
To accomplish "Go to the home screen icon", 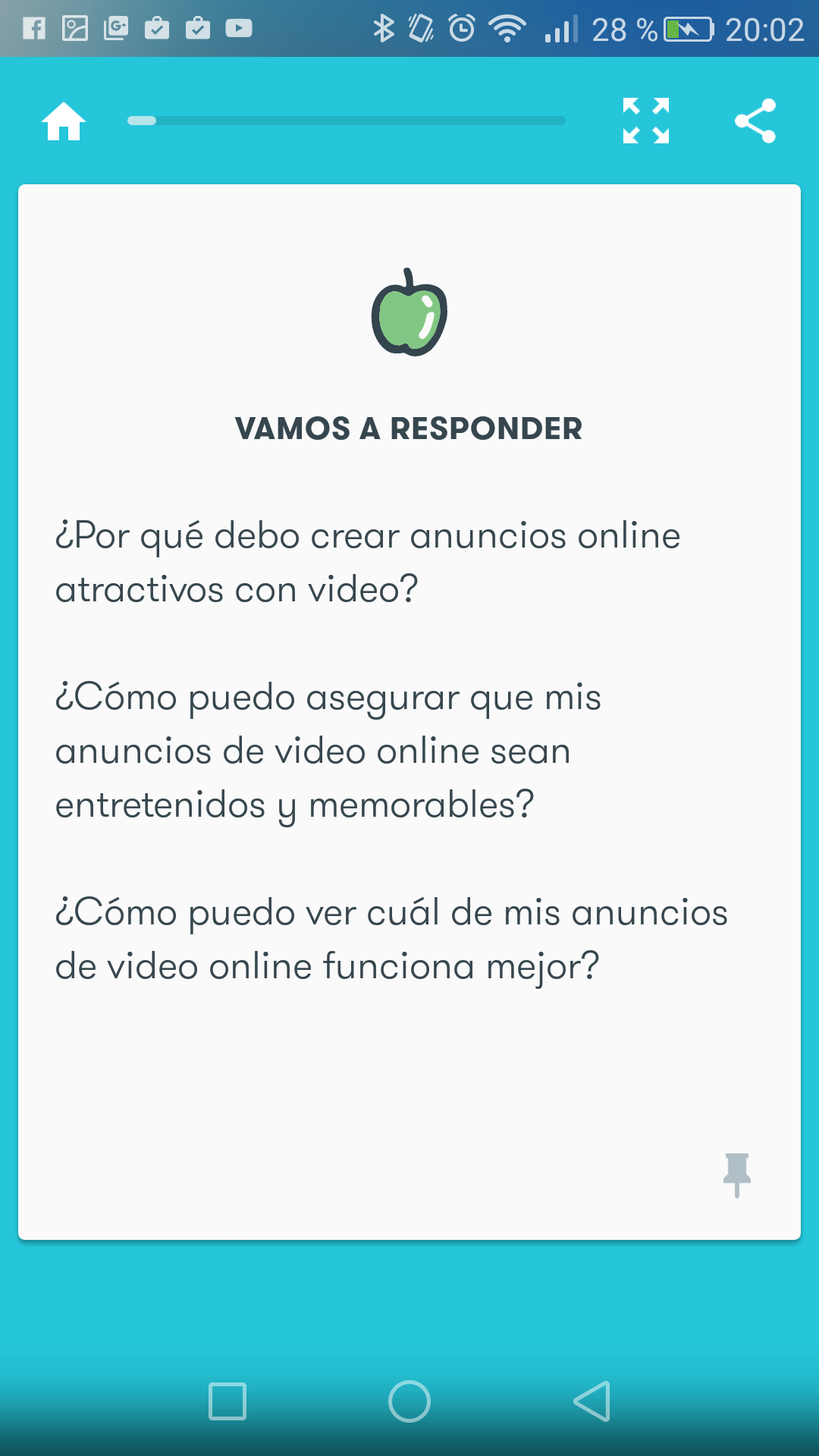I will point(64,121).
